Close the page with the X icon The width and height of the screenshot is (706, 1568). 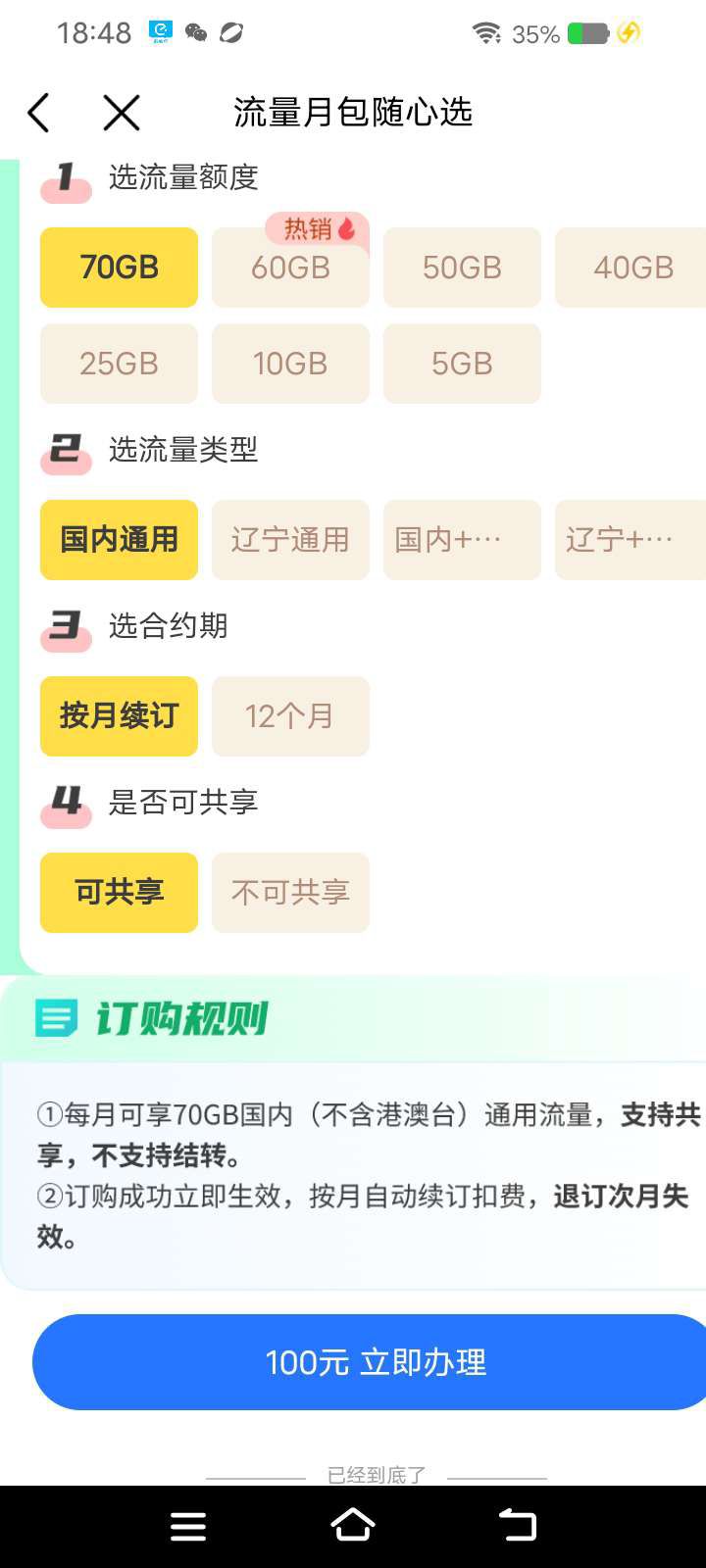(122, 113)
